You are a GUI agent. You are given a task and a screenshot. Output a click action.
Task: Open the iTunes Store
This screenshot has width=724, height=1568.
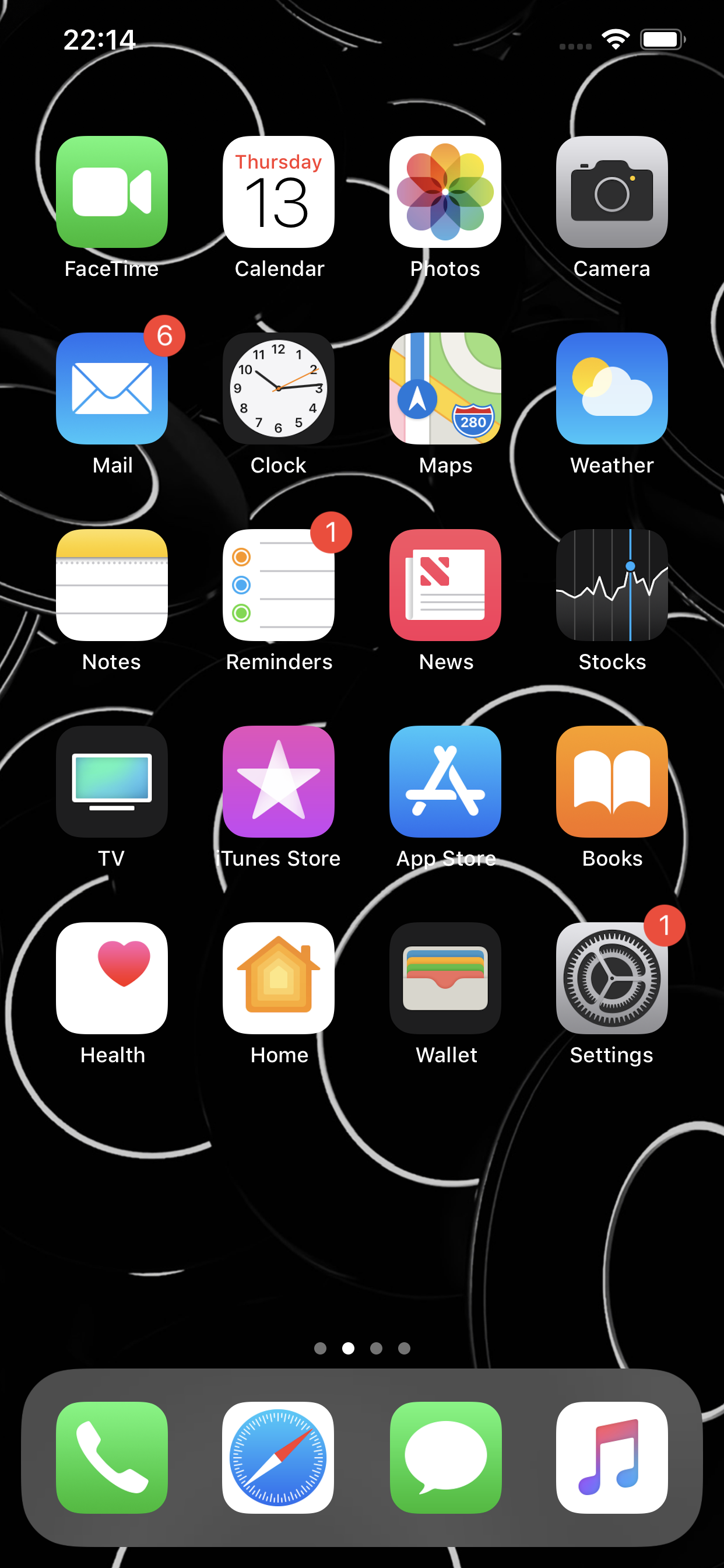point(278,782)
